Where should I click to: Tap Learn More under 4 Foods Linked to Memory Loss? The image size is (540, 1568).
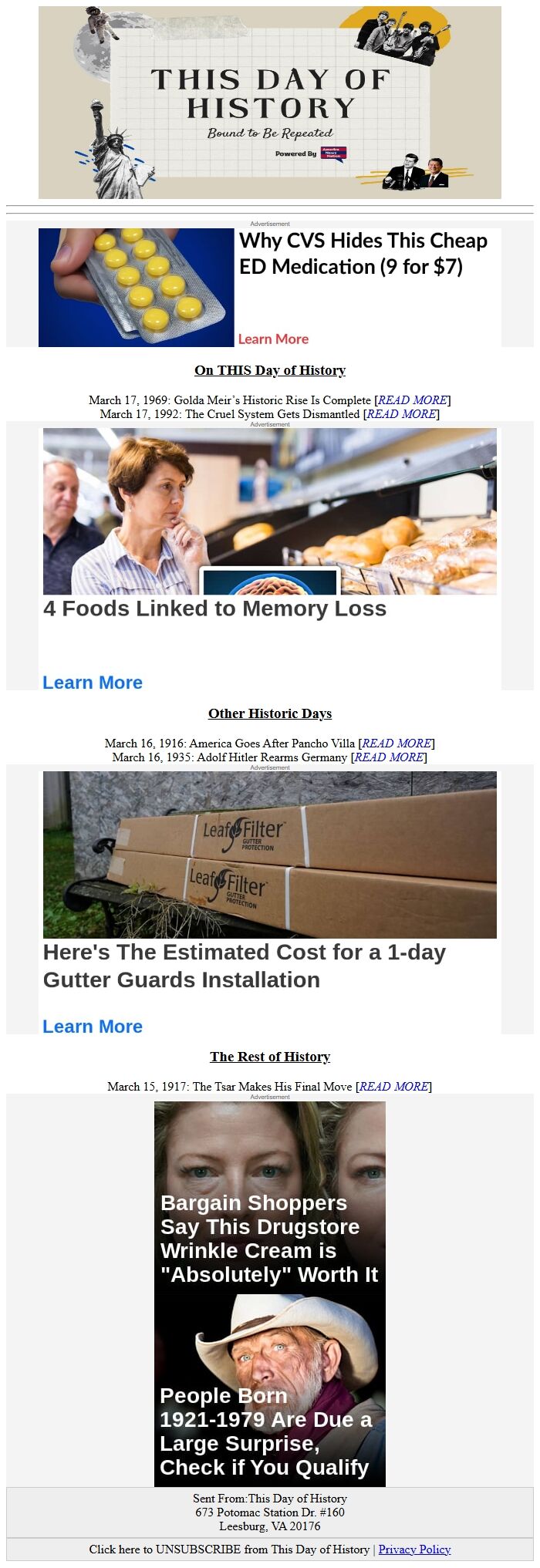pos(93,682)
